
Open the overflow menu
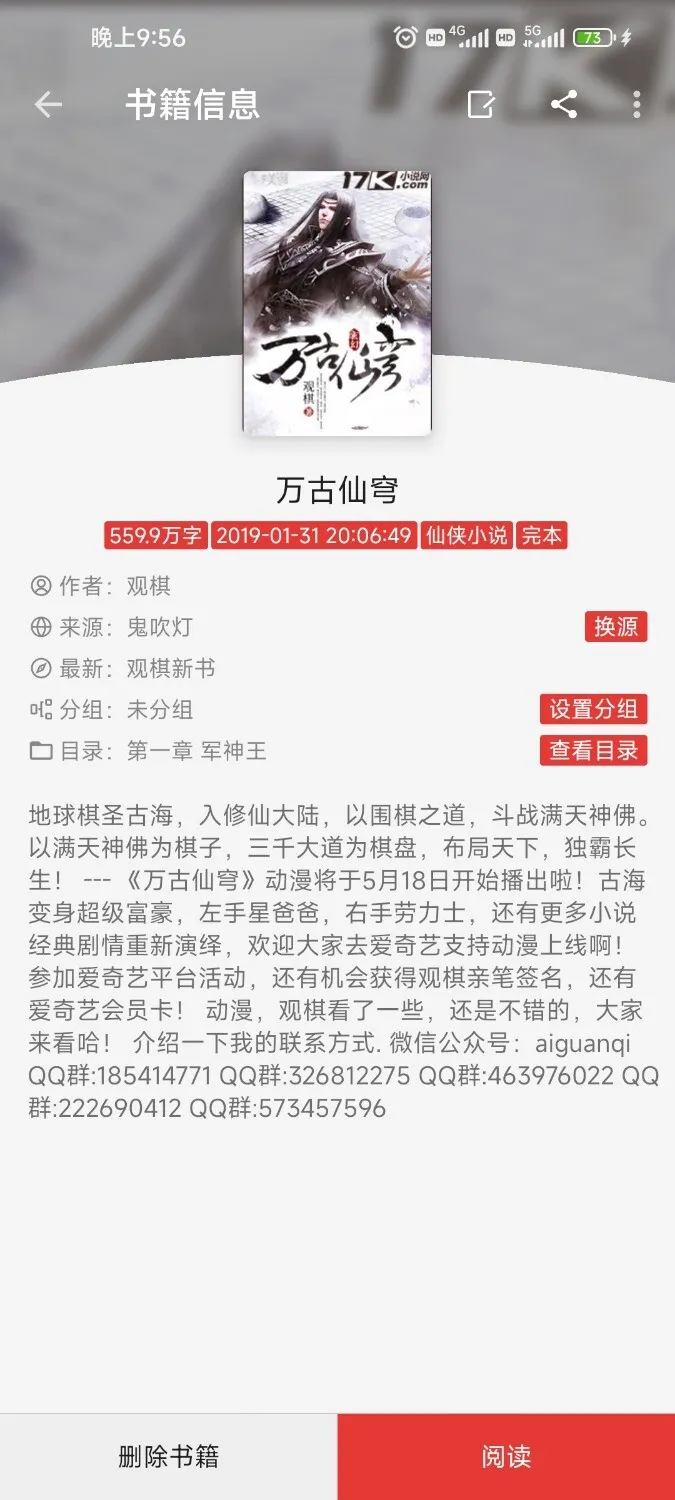coord(637,104)
